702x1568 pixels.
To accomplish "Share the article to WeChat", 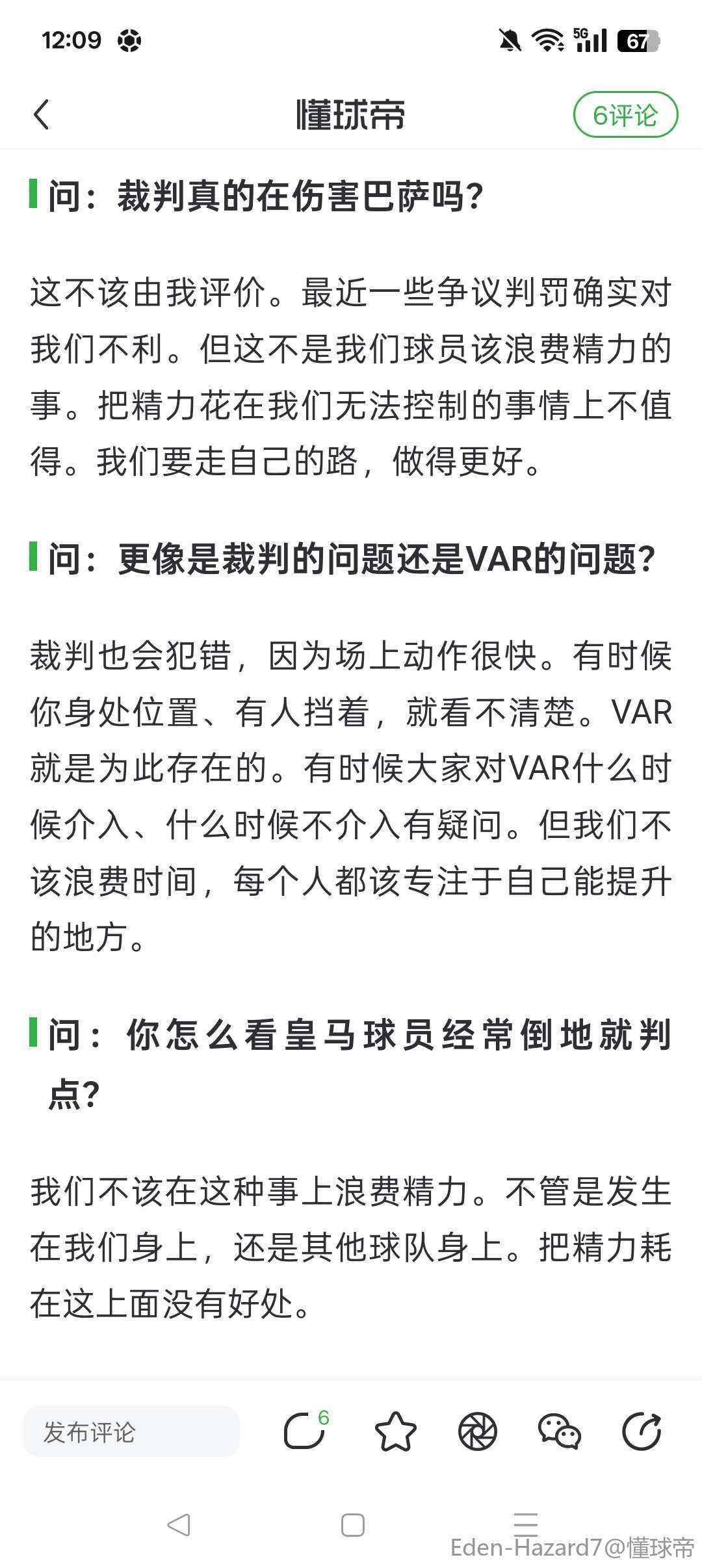I will [x=559, y=1431].
